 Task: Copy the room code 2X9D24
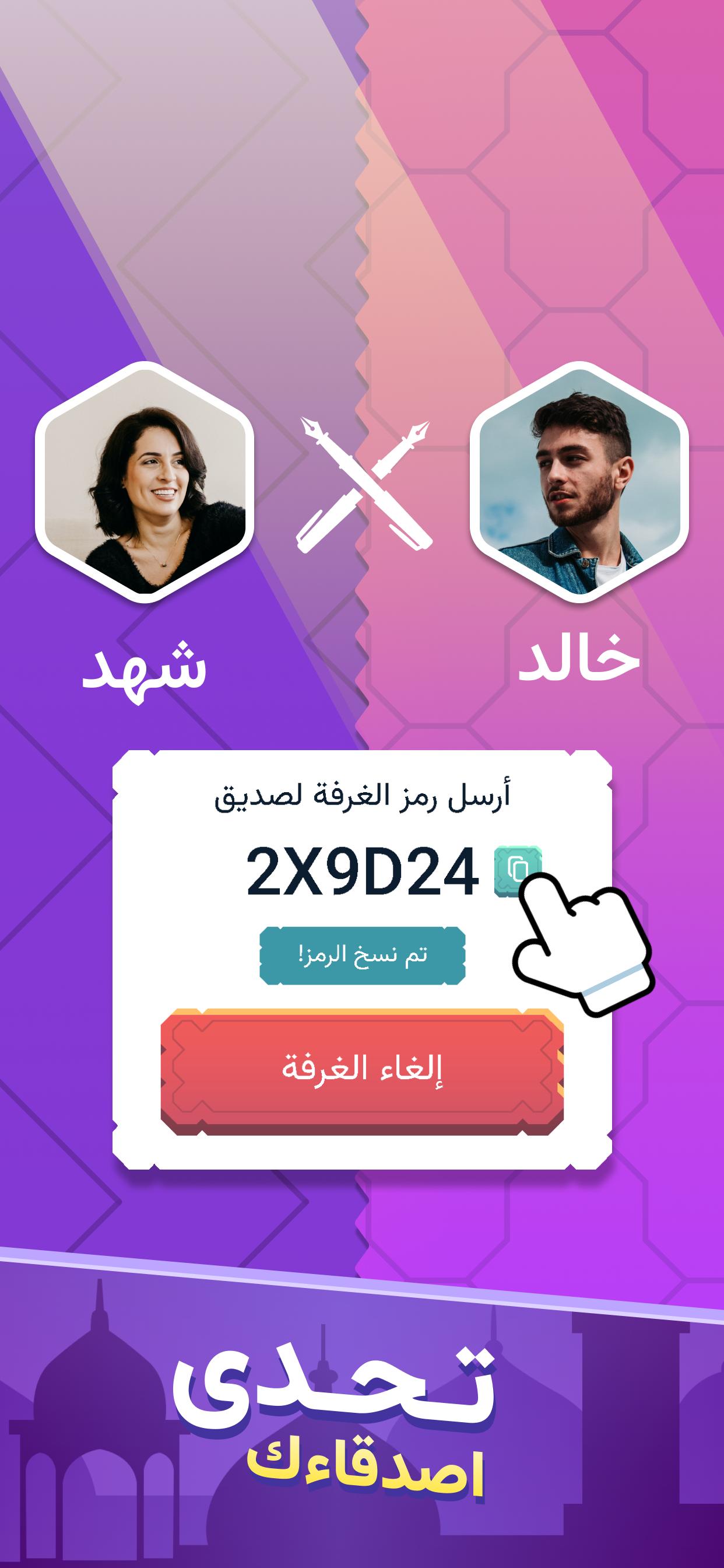coord(517,871)
